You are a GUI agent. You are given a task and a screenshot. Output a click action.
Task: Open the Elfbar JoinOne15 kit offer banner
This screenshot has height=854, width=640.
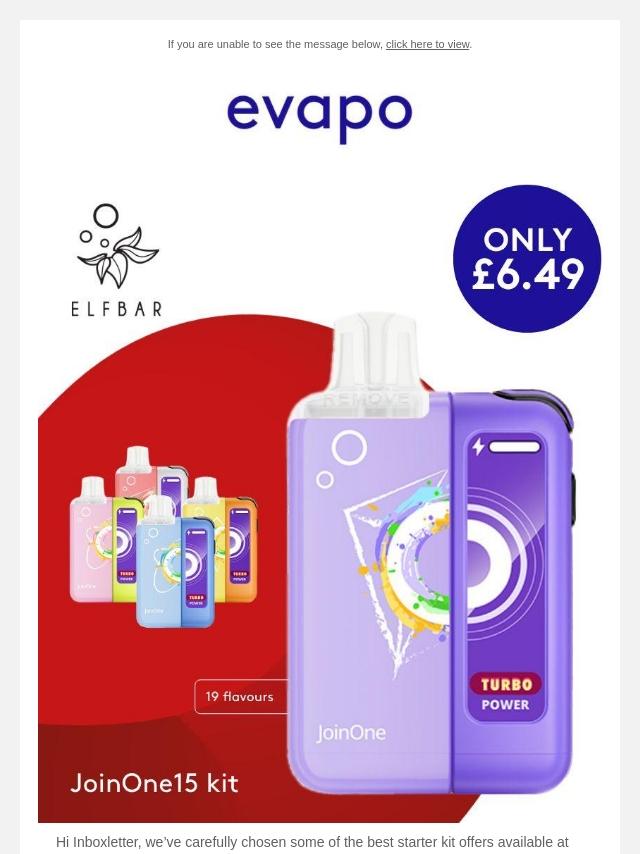(320, 500)
